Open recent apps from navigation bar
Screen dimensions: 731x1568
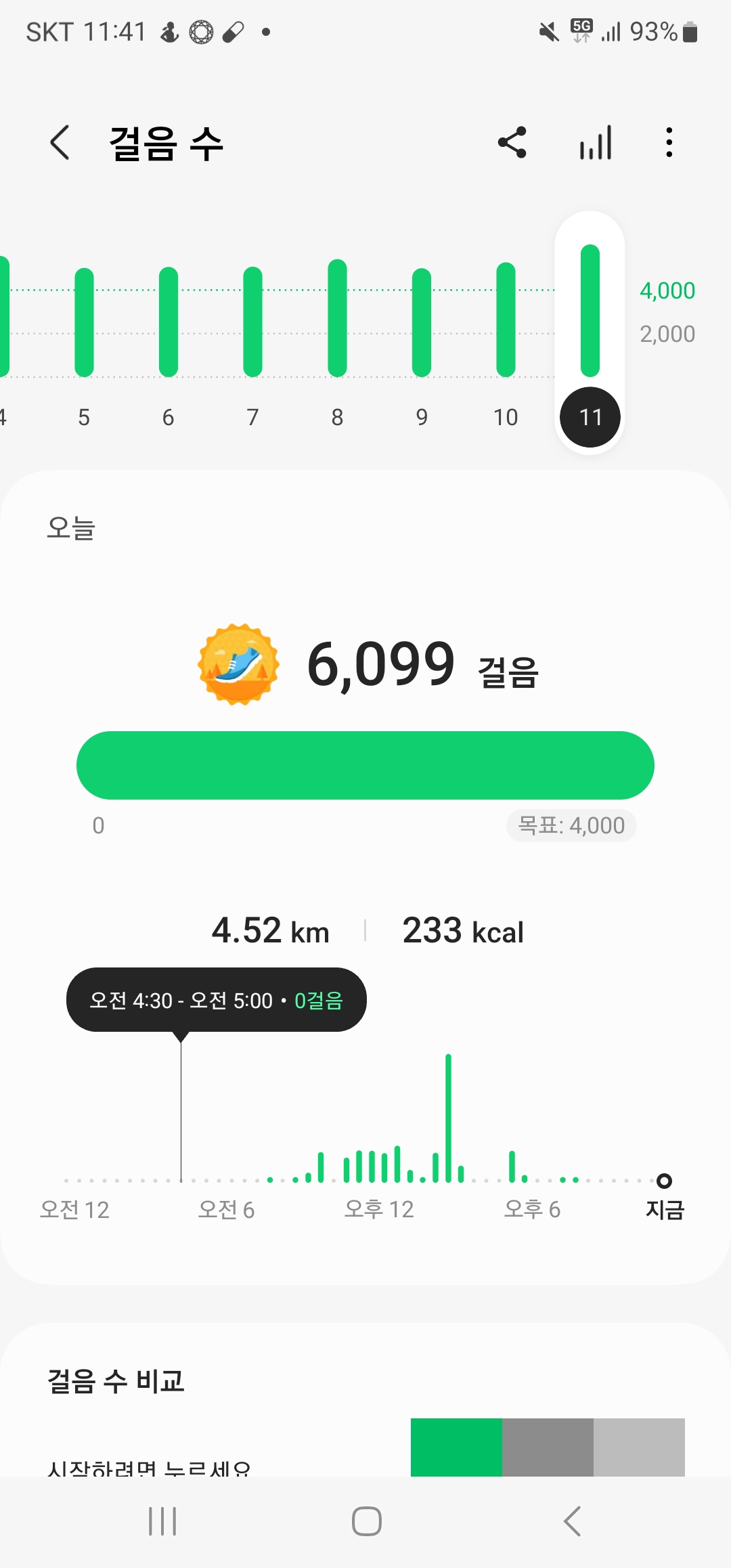click(x=162, y=1521)
